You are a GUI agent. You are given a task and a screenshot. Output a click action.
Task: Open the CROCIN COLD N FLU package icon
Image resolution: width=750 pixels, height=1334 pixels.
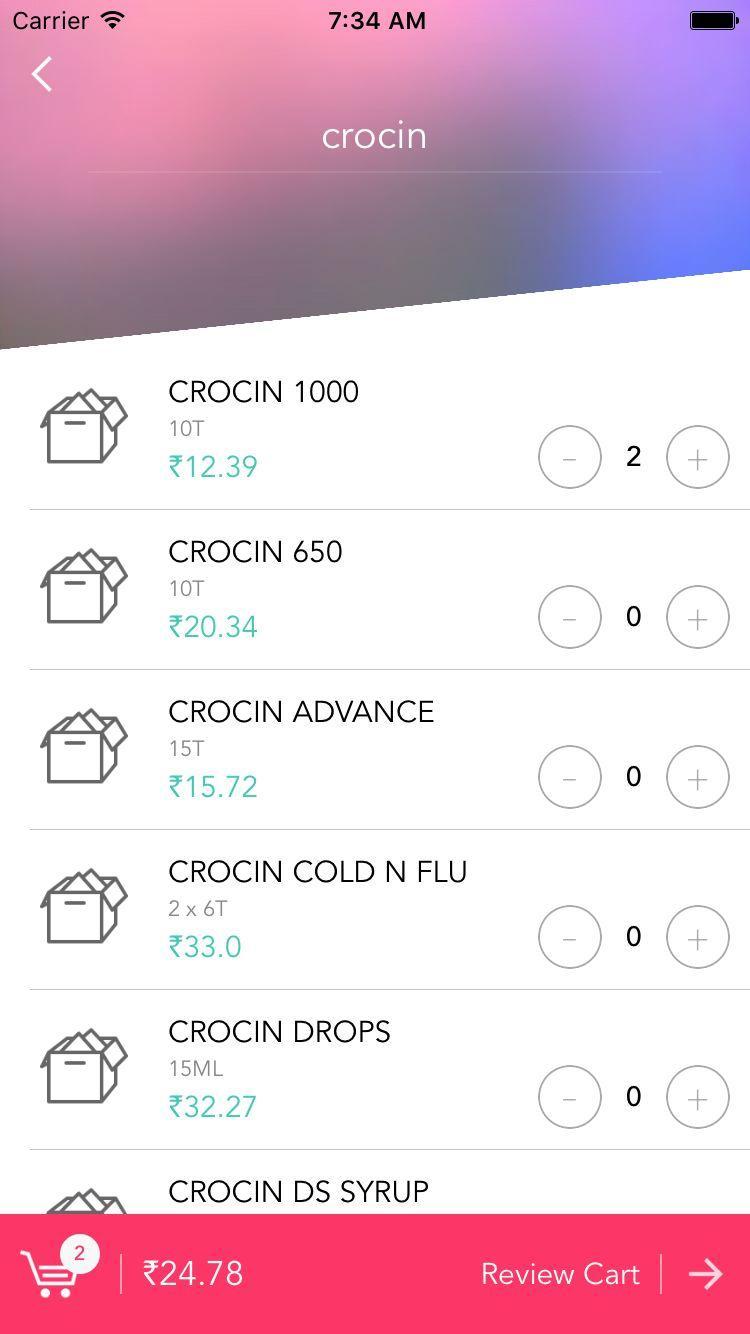(x=85, y=907)
